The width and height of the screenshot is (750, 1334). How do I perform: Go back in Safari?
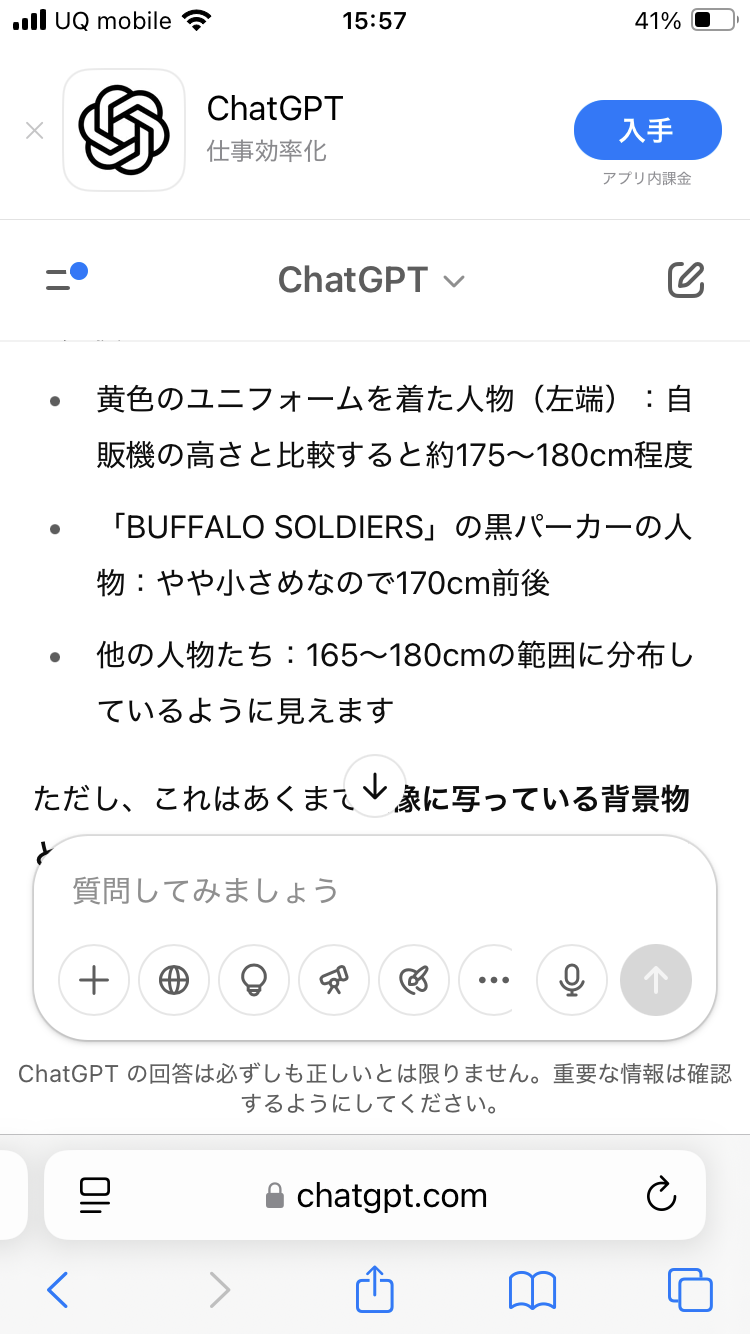point(57,1289)
